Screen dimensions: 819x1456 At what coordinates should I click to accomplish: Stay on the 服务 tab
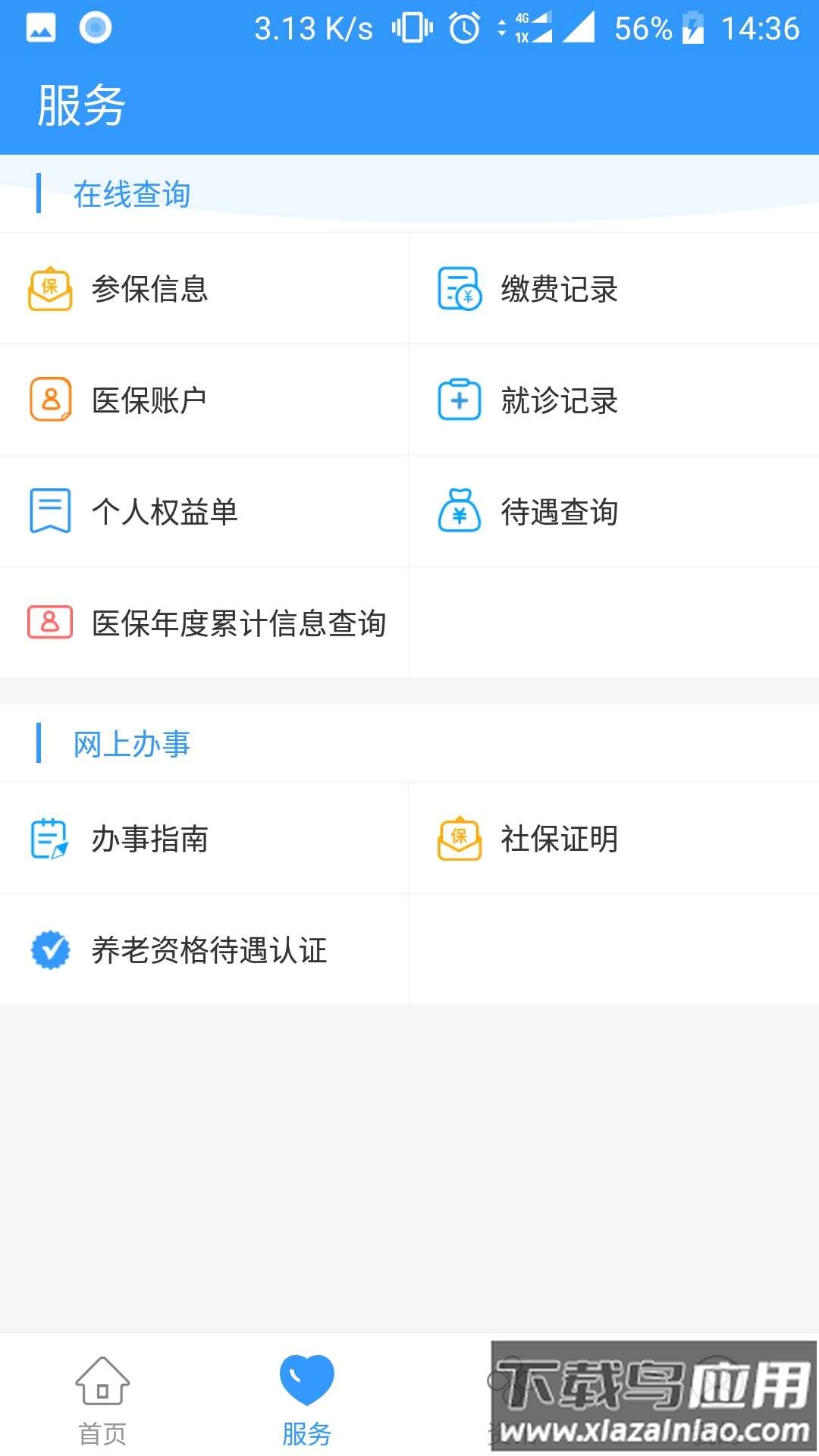[307, 1403]
